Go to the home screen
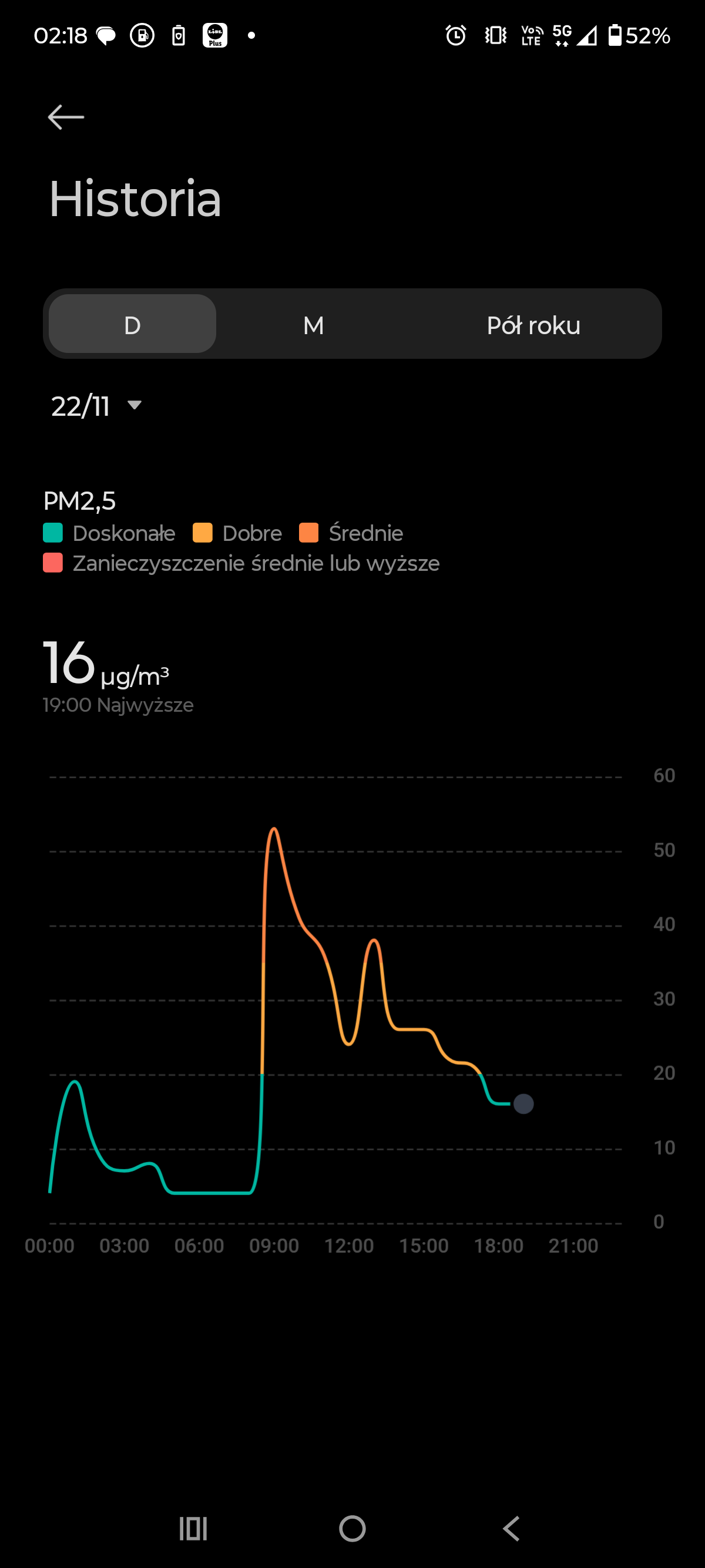 (x=352, y=1529)
